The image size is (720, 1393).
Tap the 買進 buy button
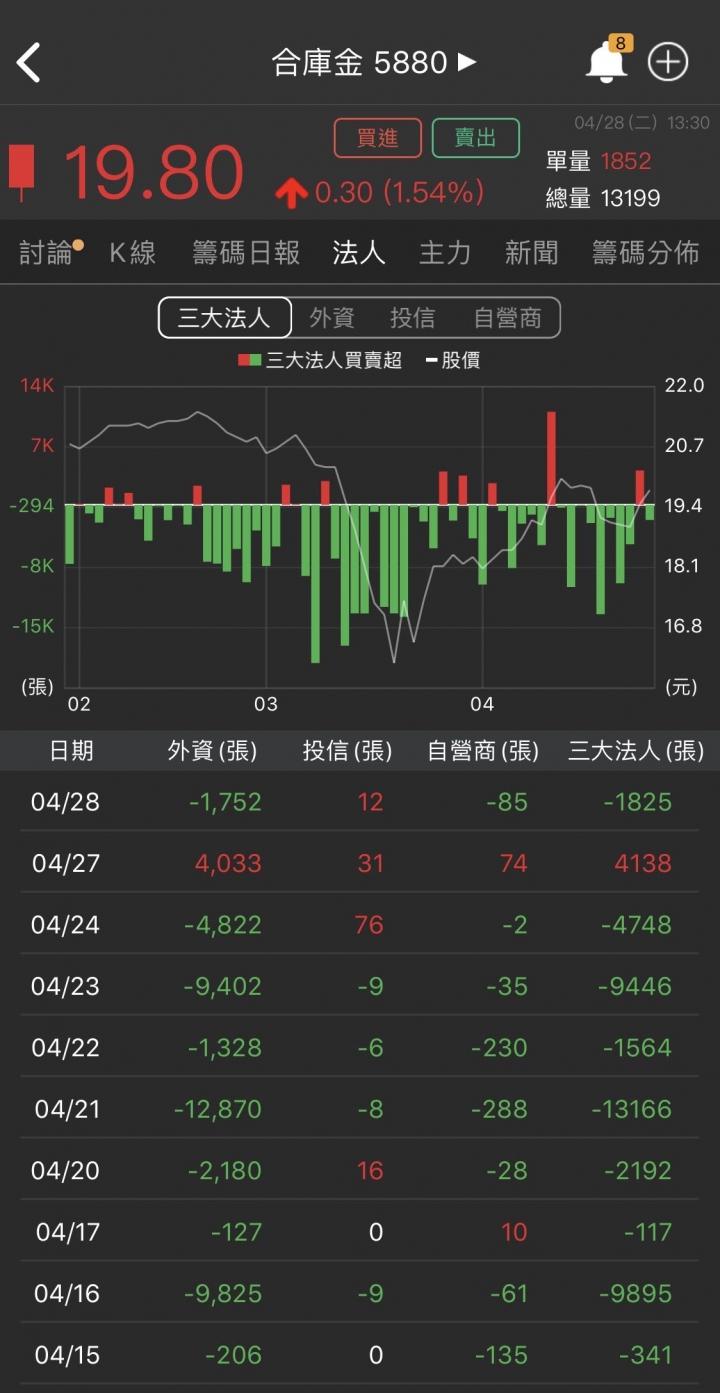point(377,138)
